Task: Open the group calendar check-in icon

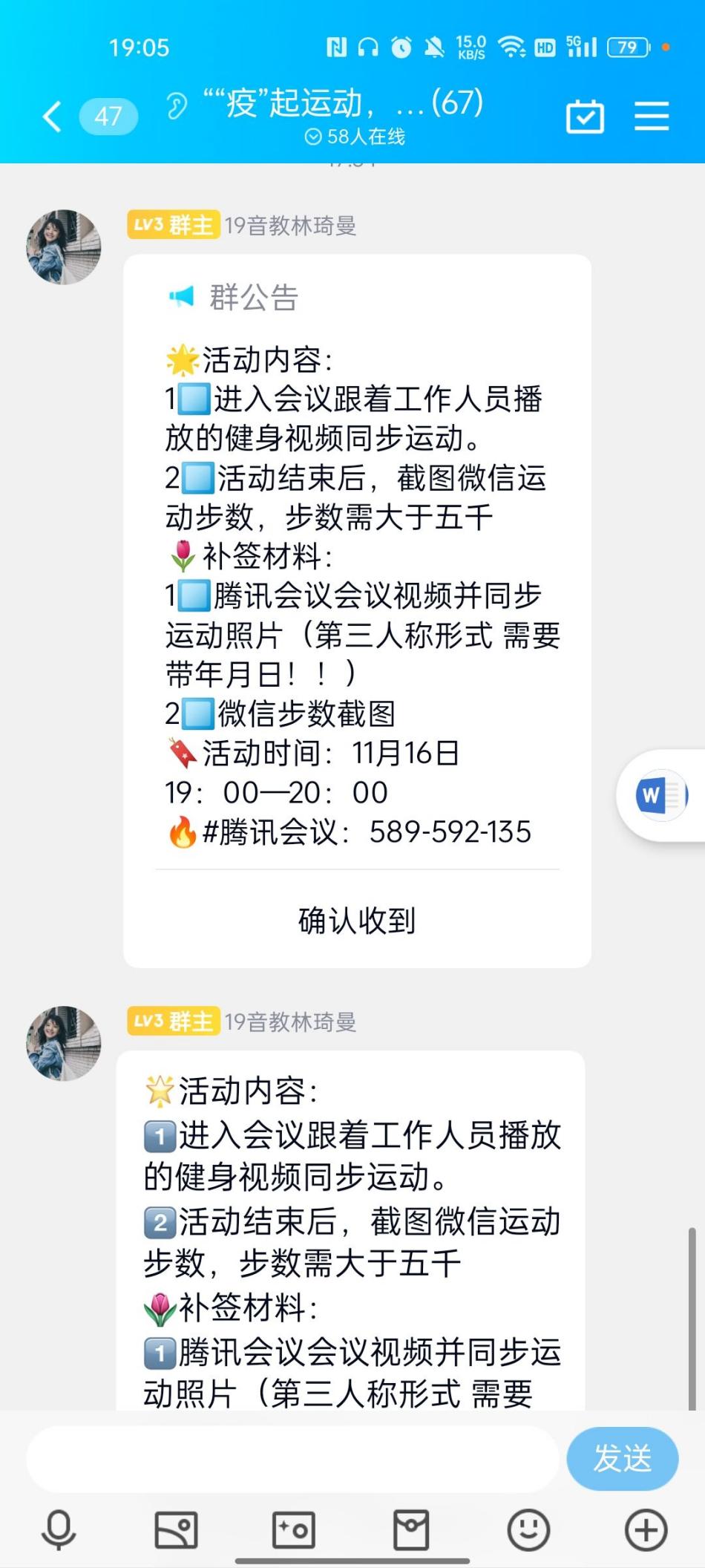Action: 585,117
